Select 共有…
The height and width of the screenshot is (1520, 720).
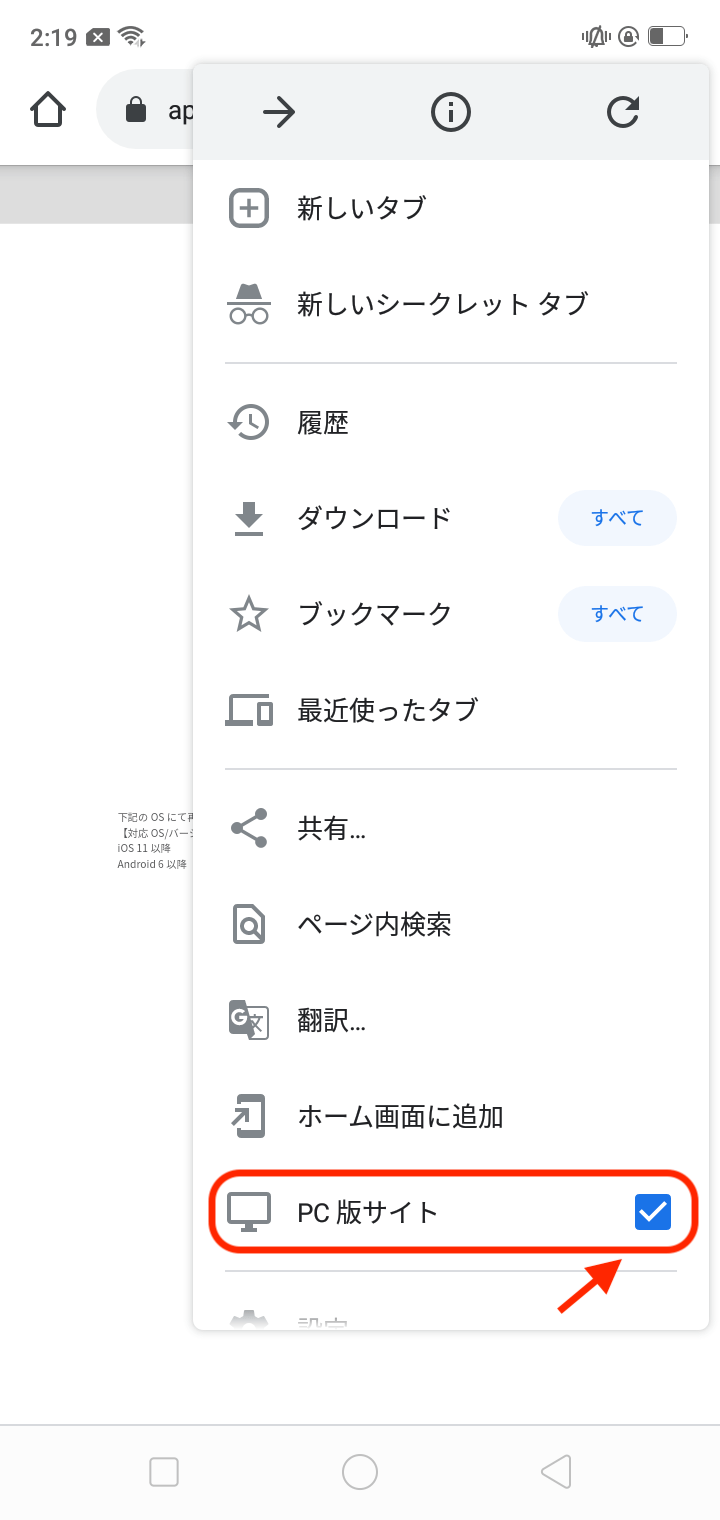click(x=451, y=828)
